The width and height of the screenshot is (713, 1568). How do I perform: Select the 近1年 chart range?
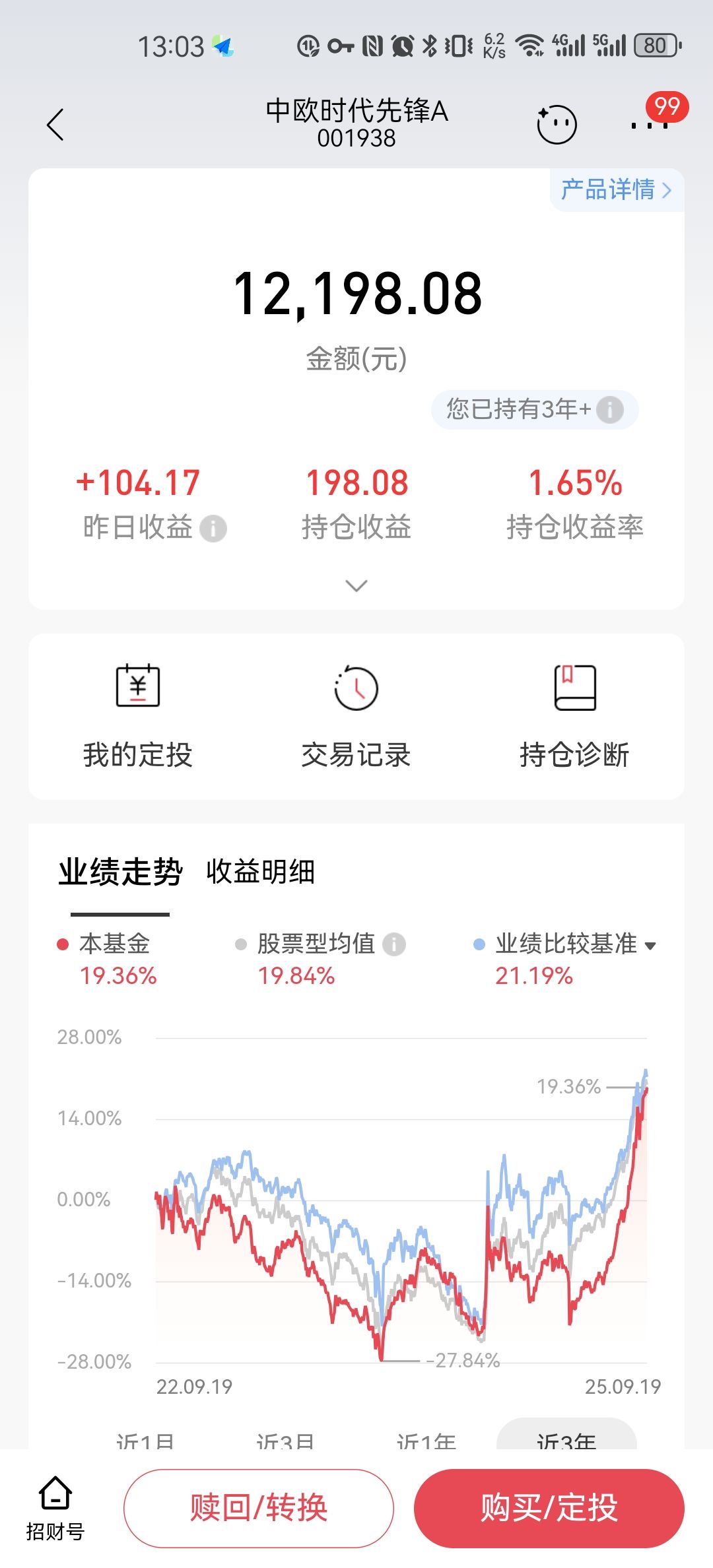tap(426, 1441)
